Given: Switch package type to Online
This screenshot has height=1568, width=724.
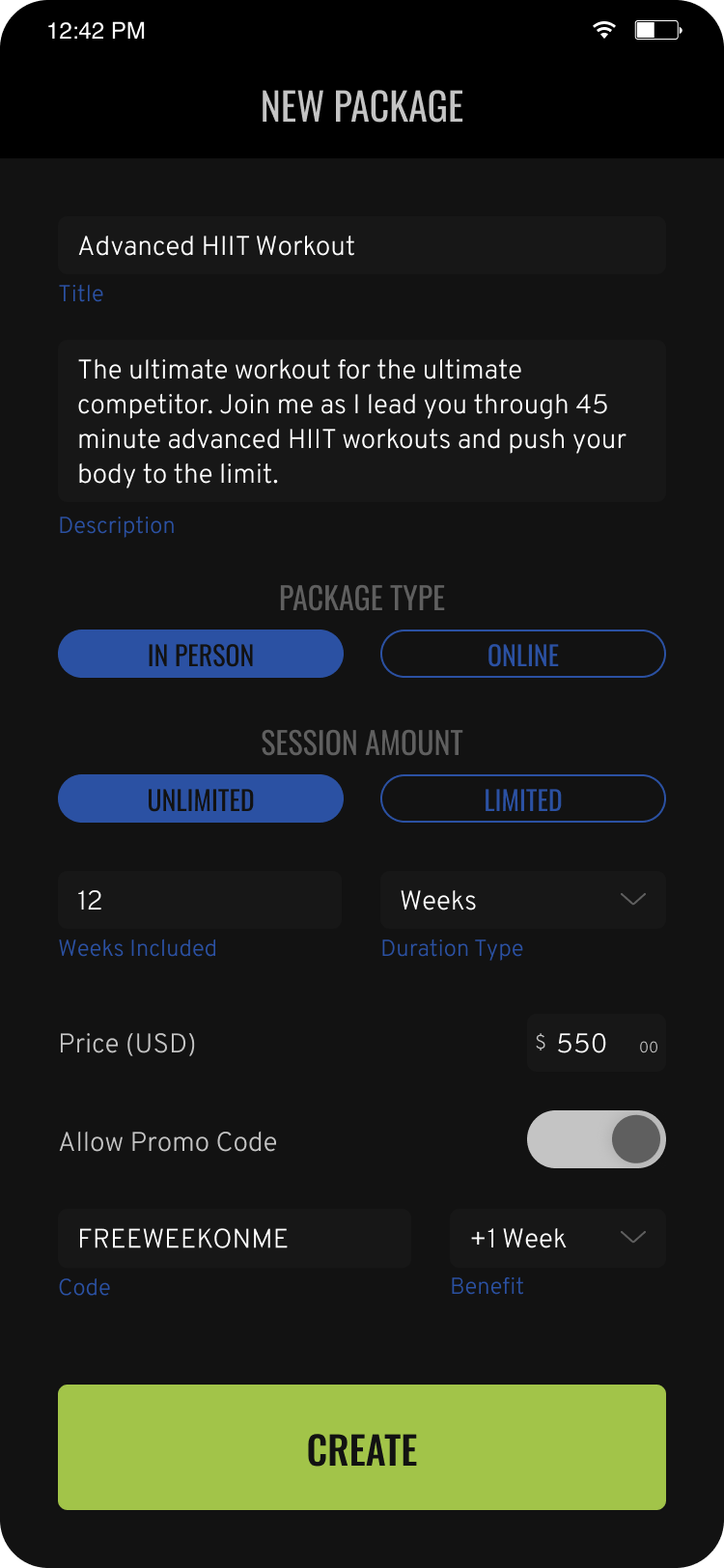Looking at the screenshot, I should pos(523,655).
